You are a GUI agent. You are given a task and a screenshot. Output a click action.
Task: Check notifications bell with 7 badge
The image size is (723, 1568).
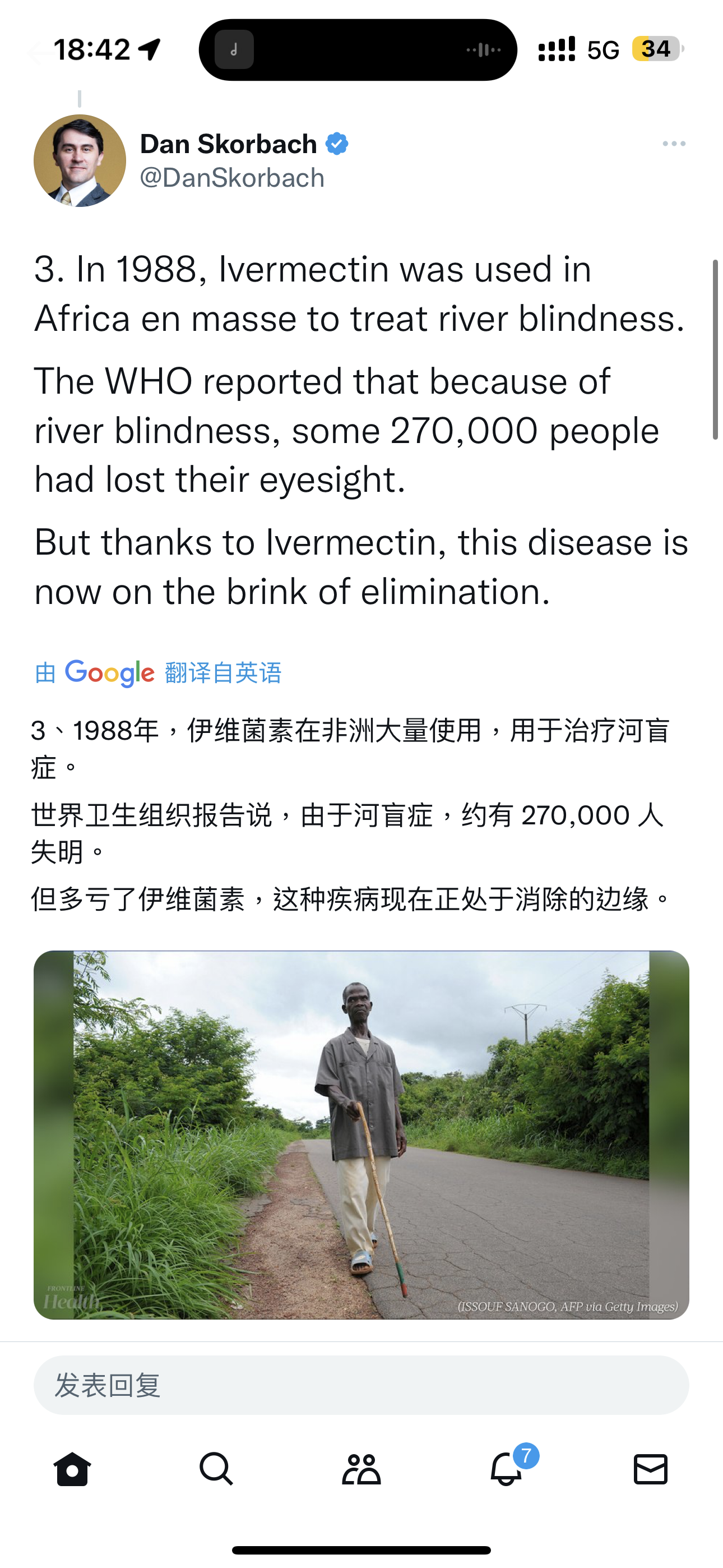click(x=506, y=1469)
